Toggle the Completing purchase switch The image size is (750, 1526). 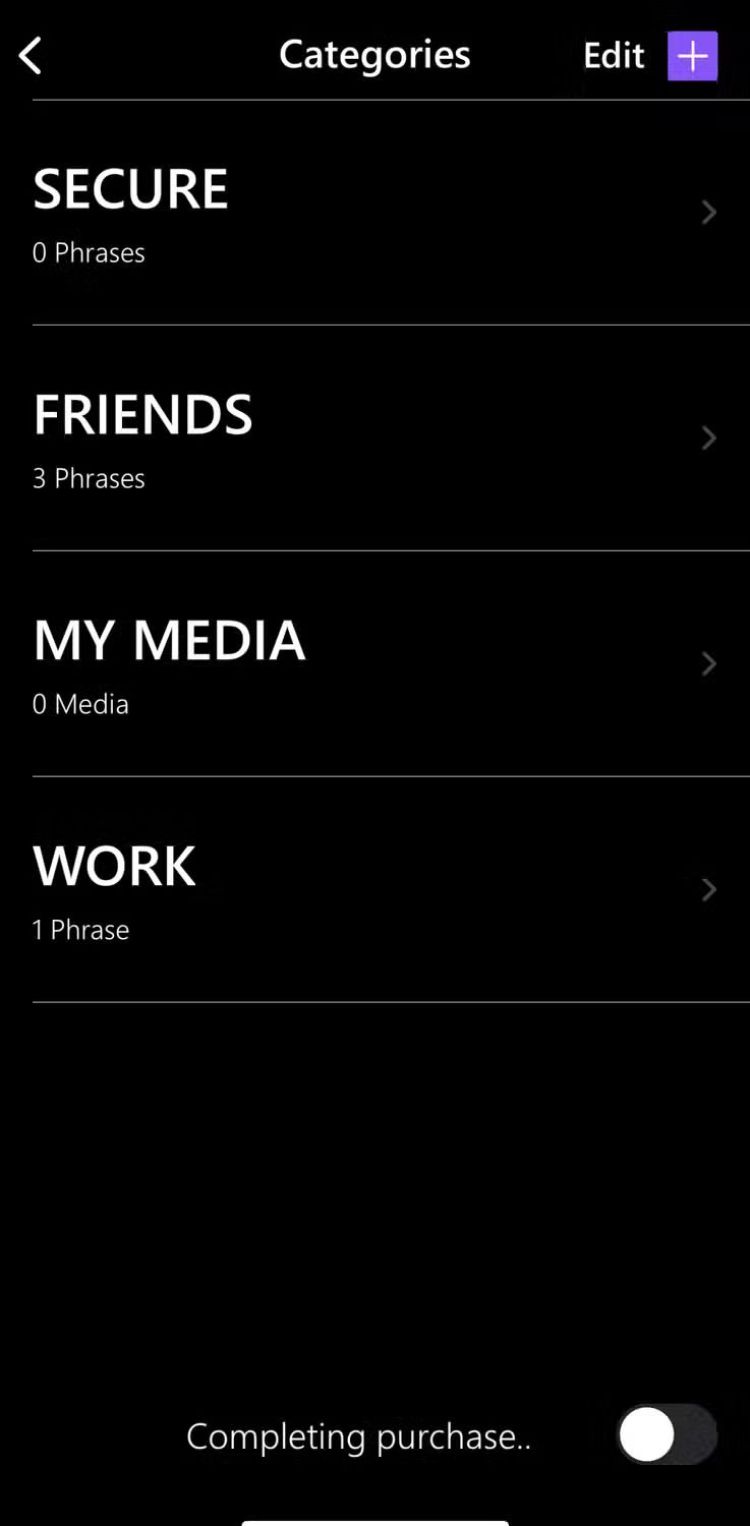(x=666, y=1436)
